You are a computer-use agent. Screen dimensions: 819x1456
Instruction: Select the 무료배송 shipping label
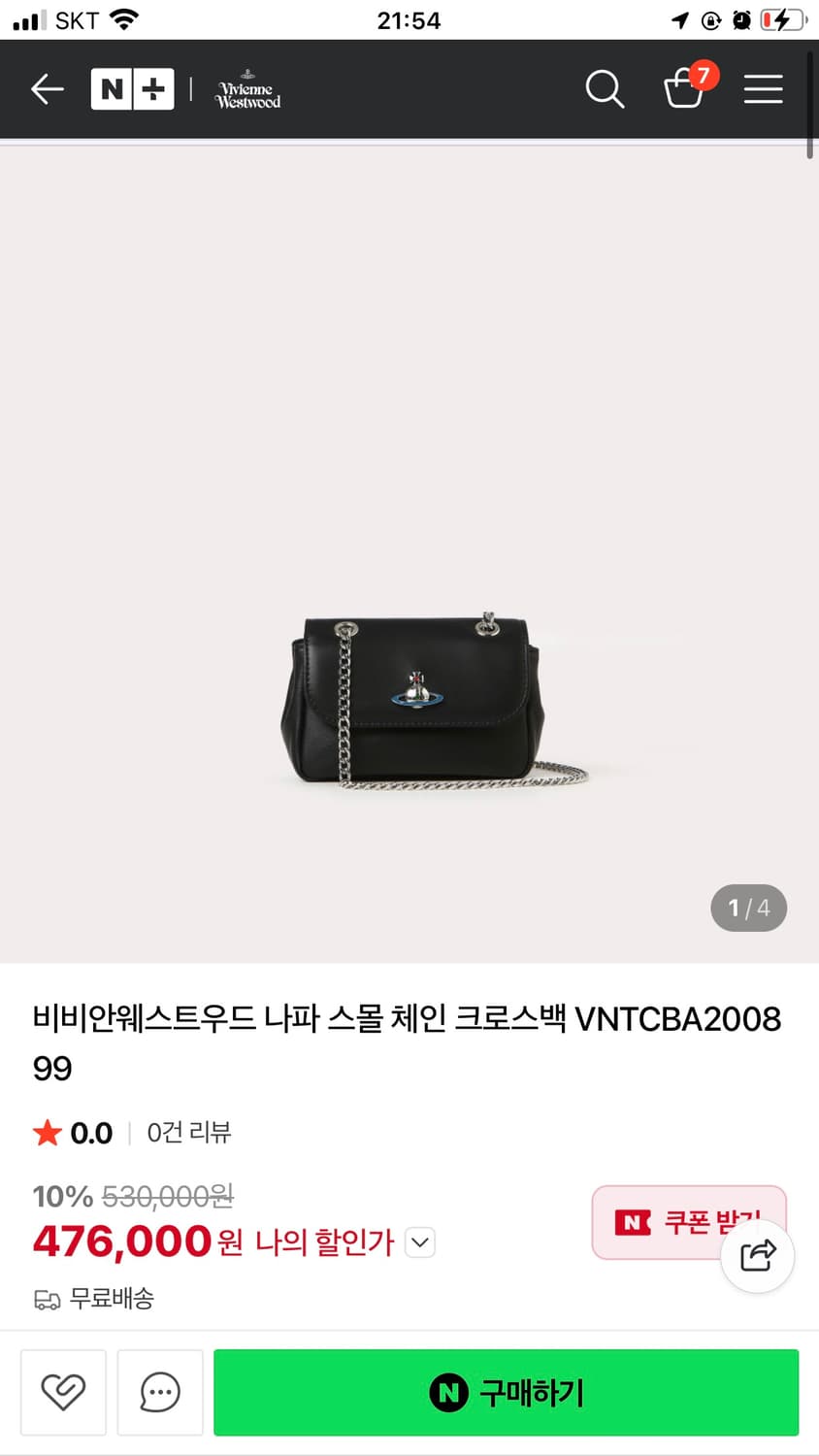107,1298
